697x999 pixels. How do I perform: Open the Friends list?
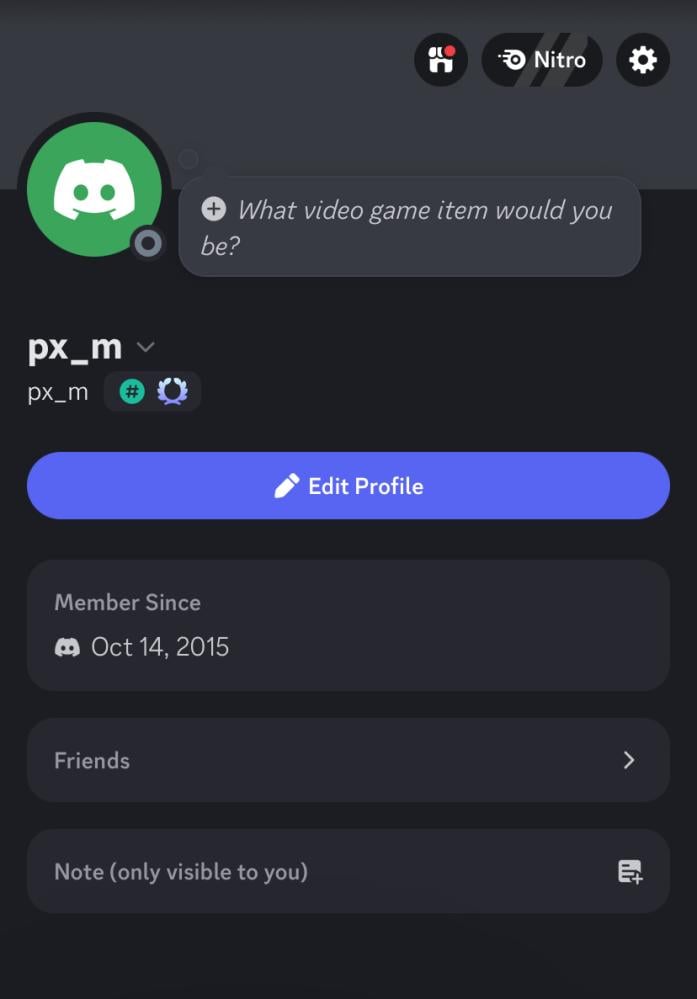[348, 760]
